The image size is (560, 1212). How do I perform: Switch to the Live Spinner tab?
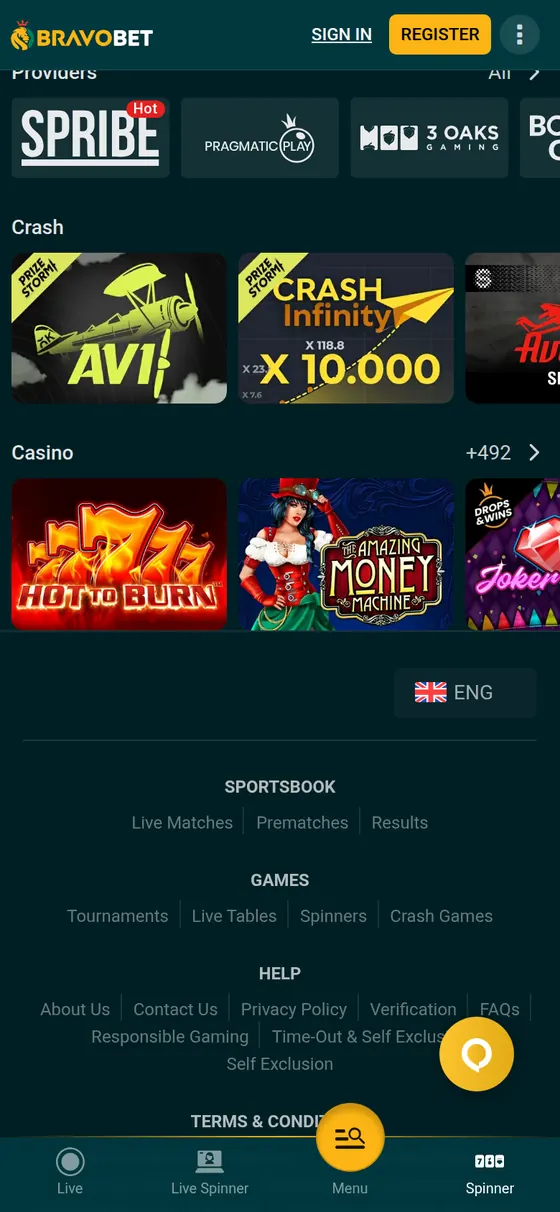[210, 1172]
